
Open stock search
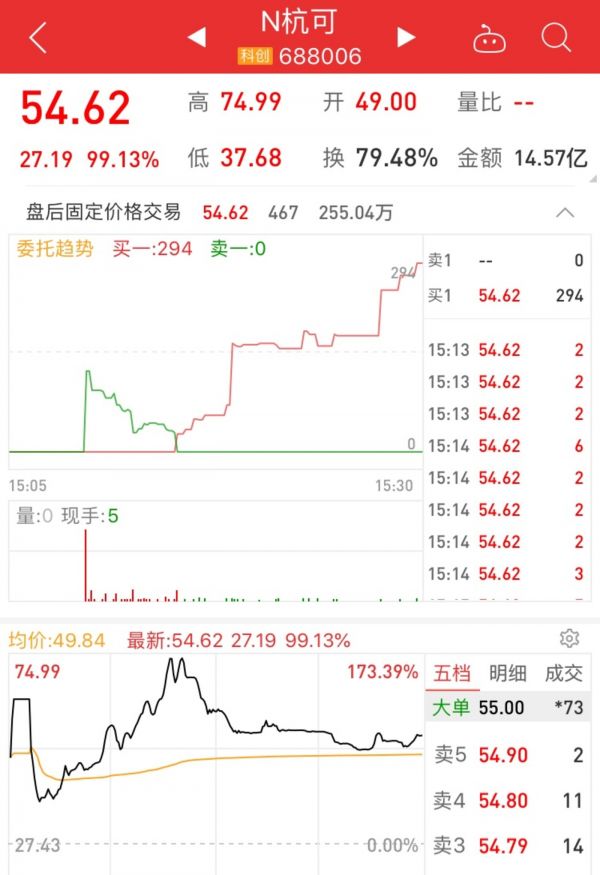(x=555, y=38)
